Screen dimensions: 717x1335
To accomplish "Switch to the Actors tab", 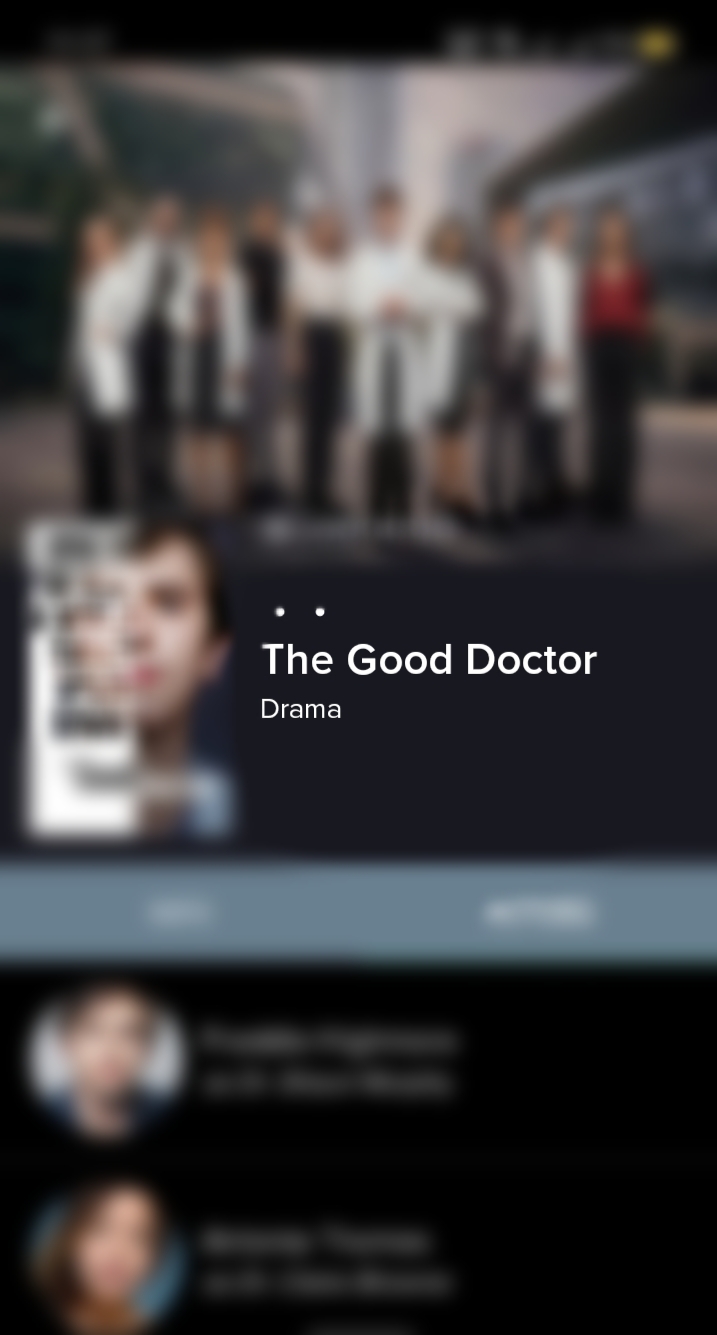I will [x=538, y=912].
